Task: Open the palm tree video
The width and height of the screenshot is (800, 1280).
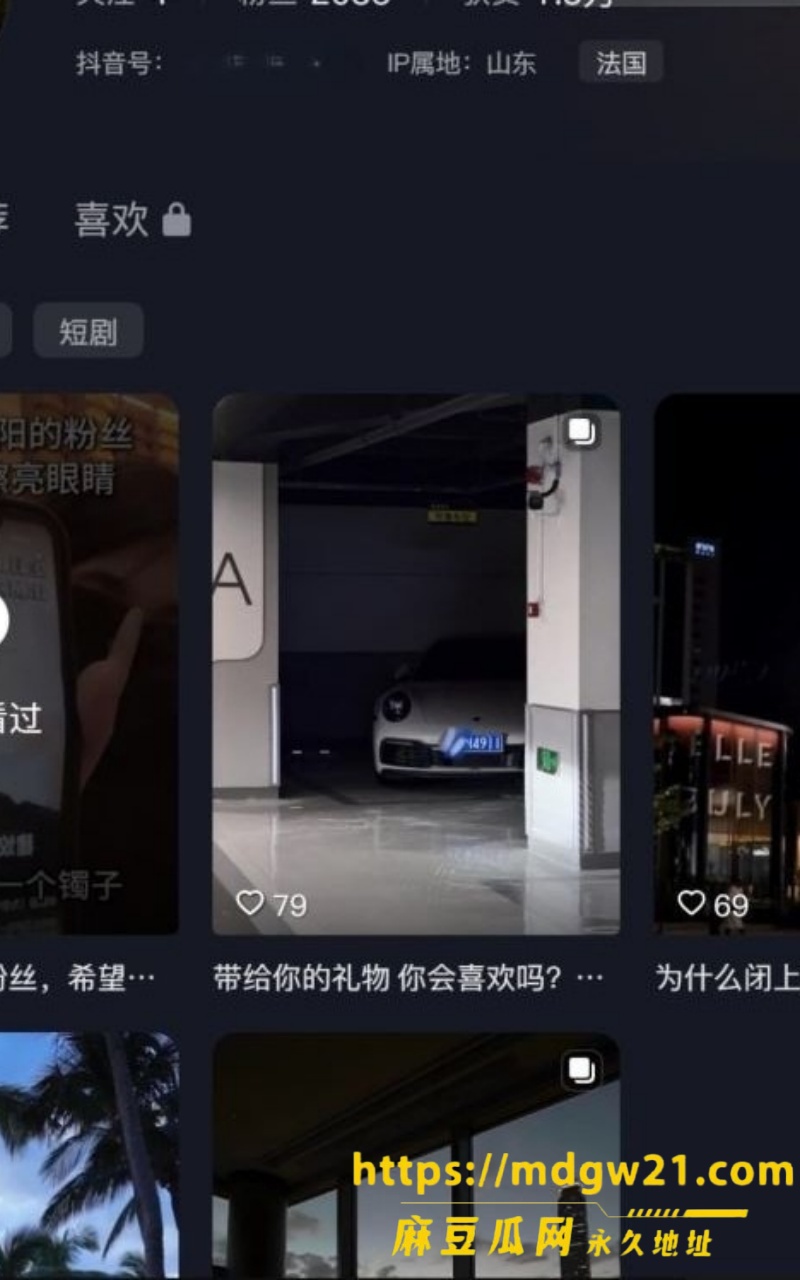Action: [89, 1156]
